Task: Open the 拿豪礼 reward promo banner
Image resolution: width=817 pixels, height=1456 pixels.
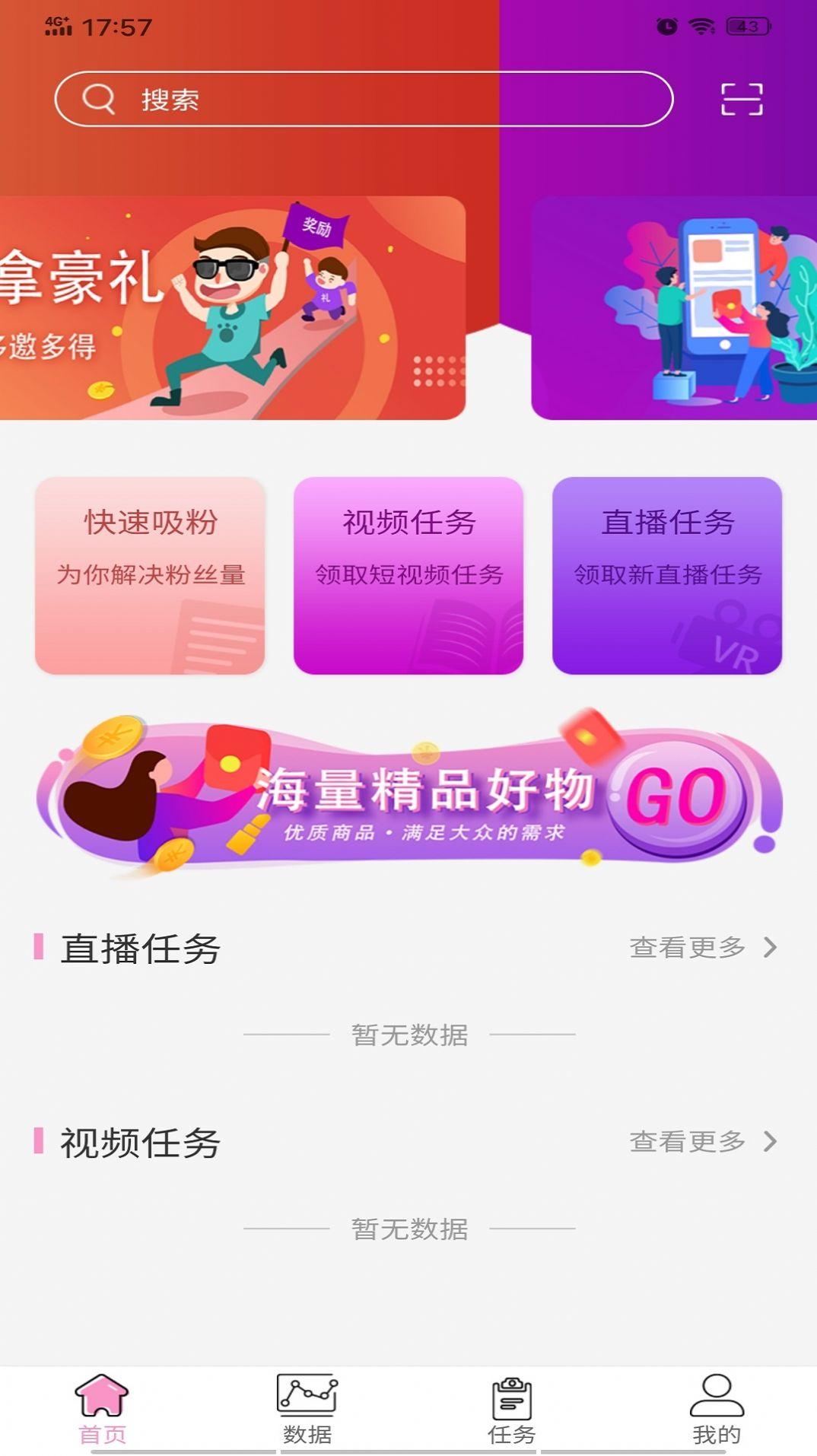Action: pos(228,305)
